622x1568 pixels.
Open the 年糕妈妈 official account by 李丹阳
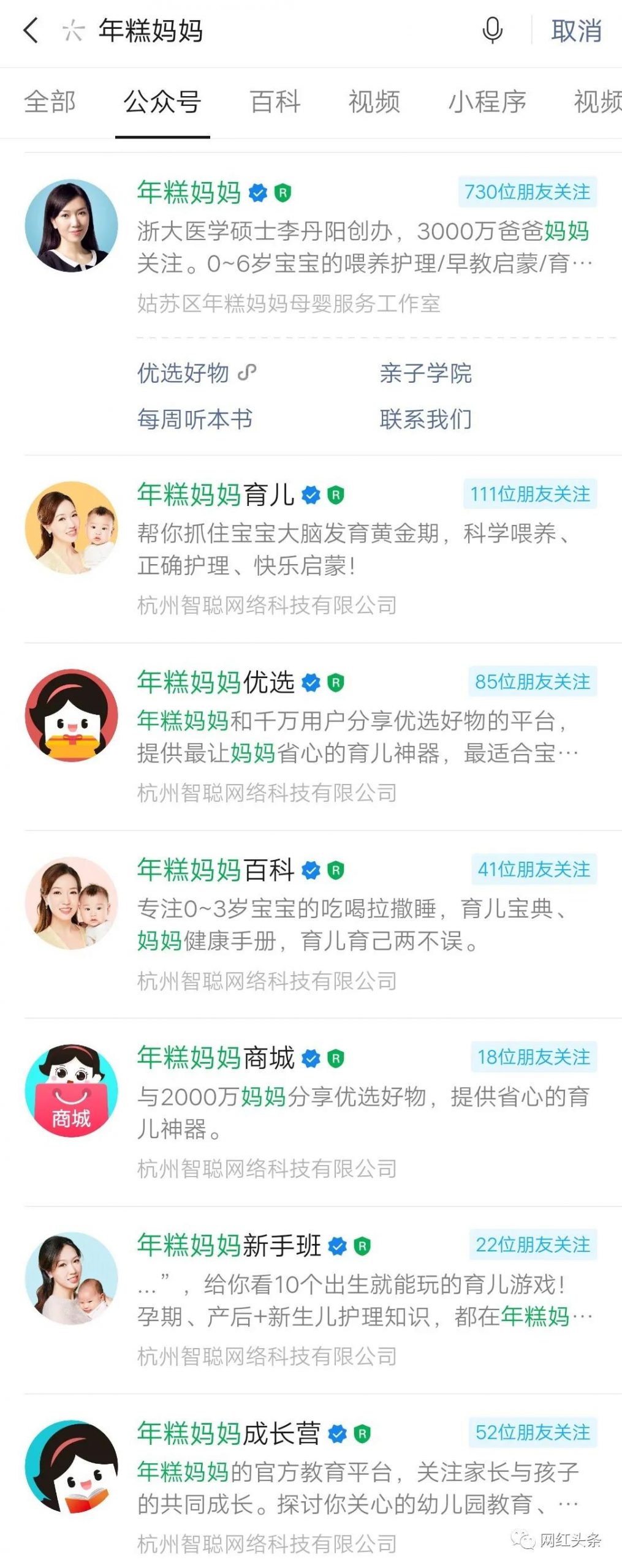pyautogui.click(x=189, y=192)
